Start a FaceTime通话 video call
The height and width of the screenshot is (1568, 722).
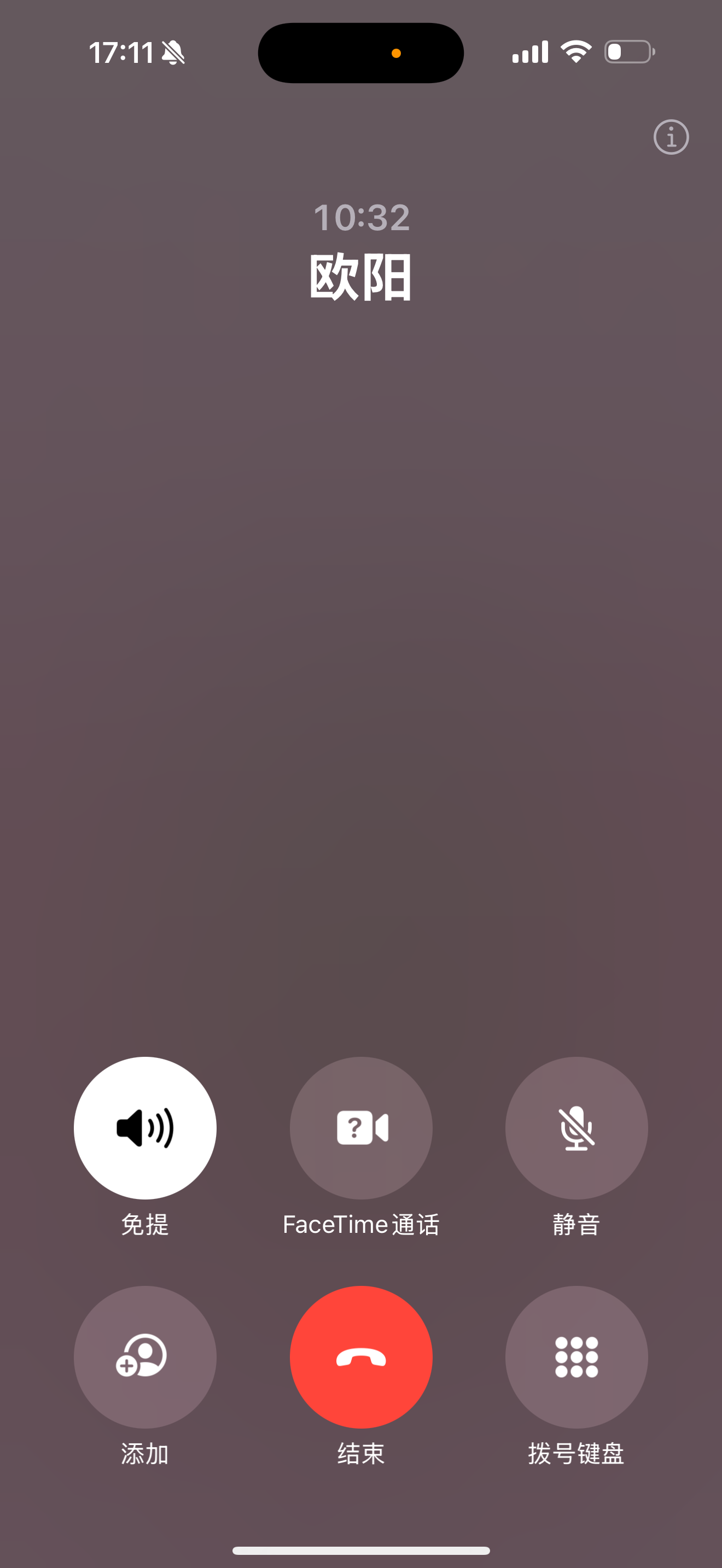(361, 1127)
